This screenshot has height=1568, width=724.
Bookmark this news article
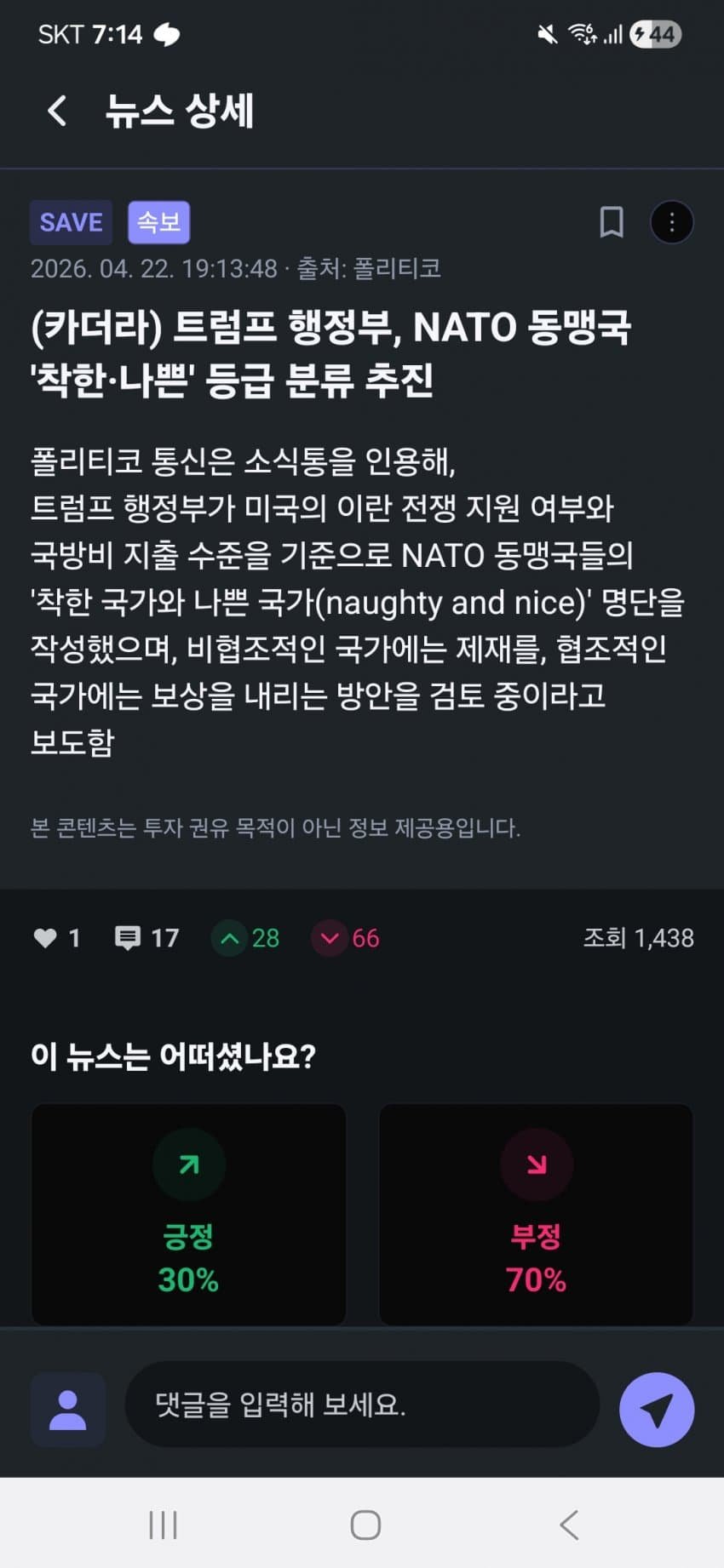(x=611, y=222)
